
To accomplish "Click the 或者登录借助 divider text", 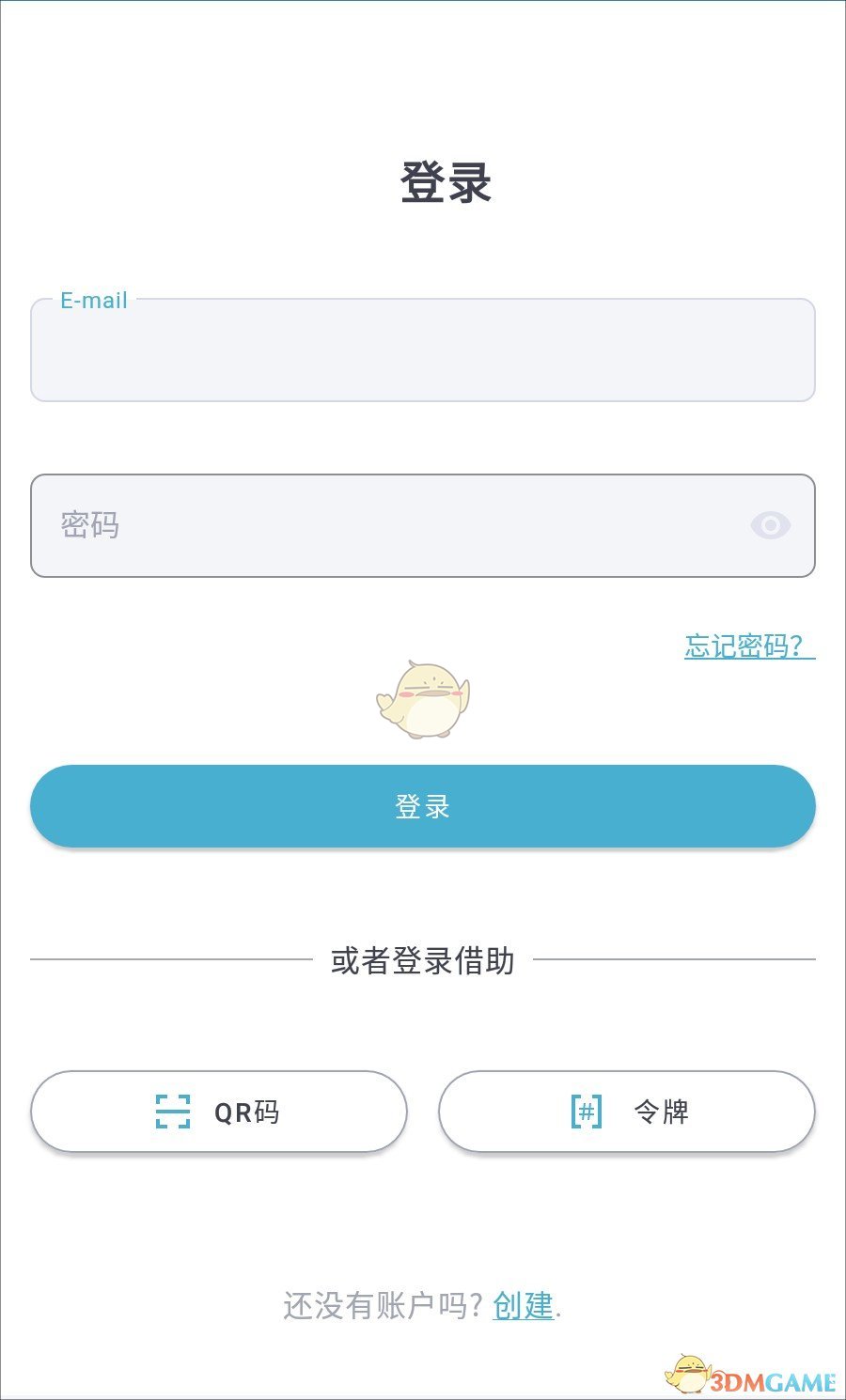I will click(x=423, y=960).
